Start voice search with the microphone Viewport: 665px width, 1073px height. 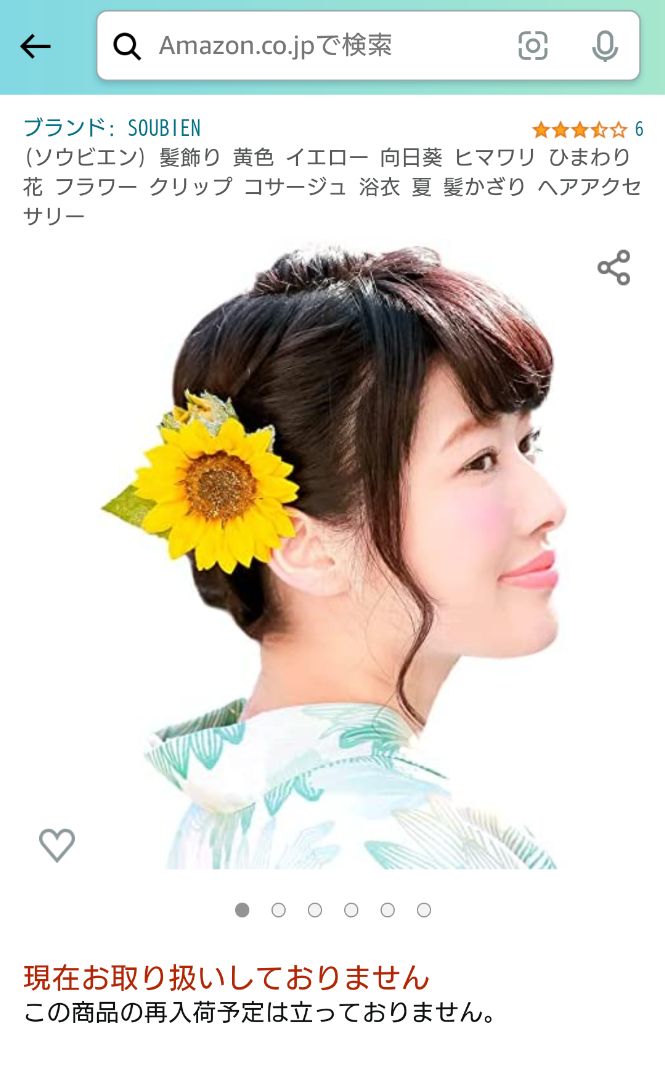point(604,46)
